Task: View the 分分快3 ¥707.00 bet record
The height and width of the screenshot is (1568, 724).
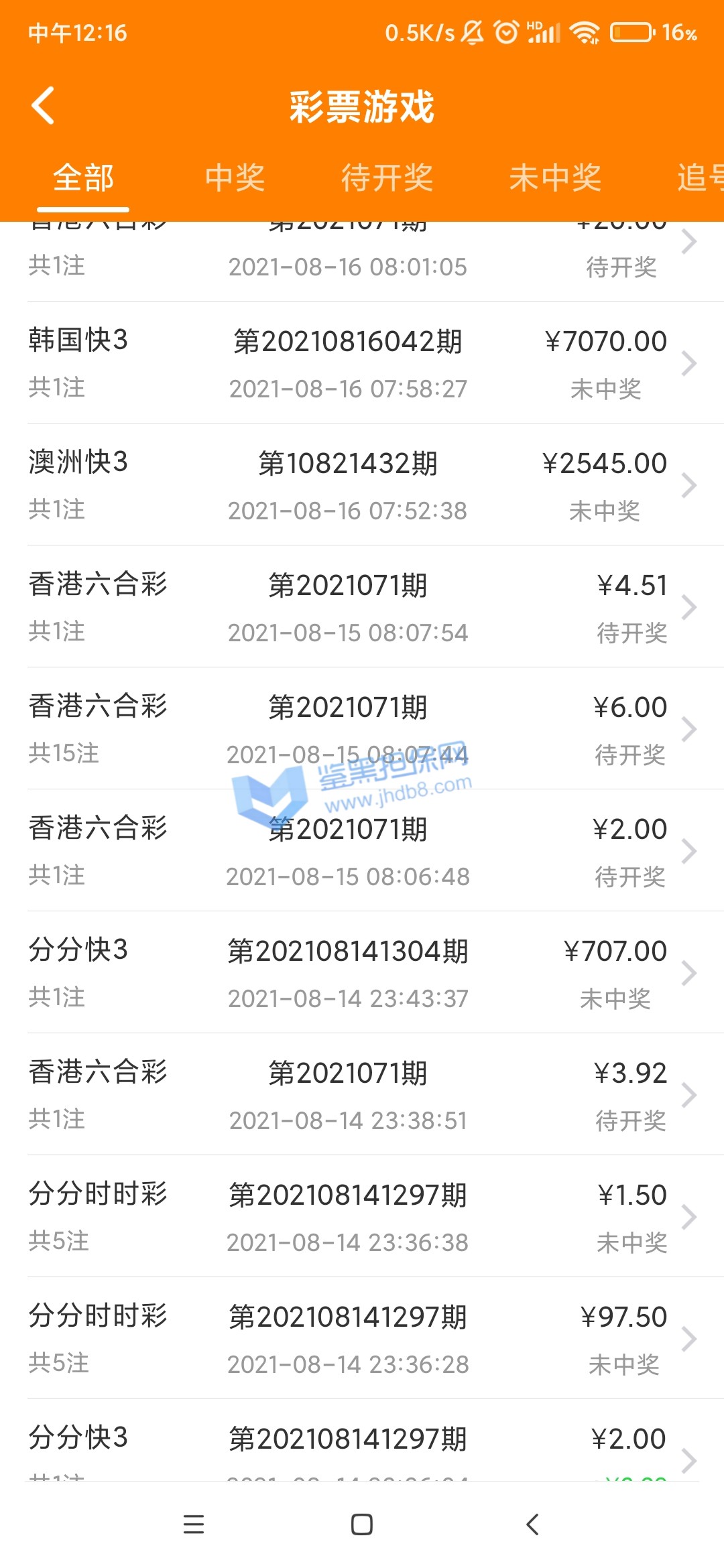Action: click(362, 973)
